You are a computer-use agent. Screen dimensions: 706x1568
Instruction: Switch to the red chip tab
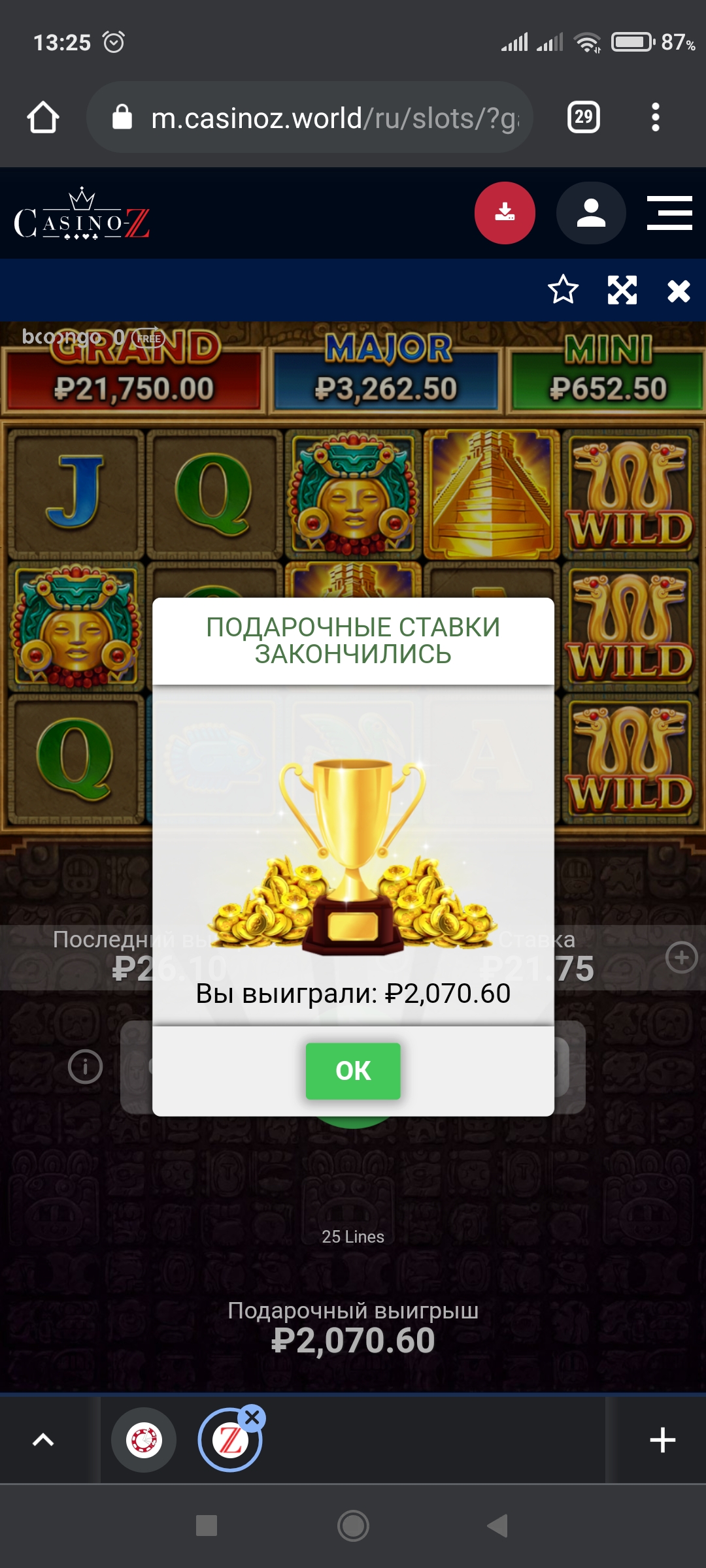click(144, 1440)
